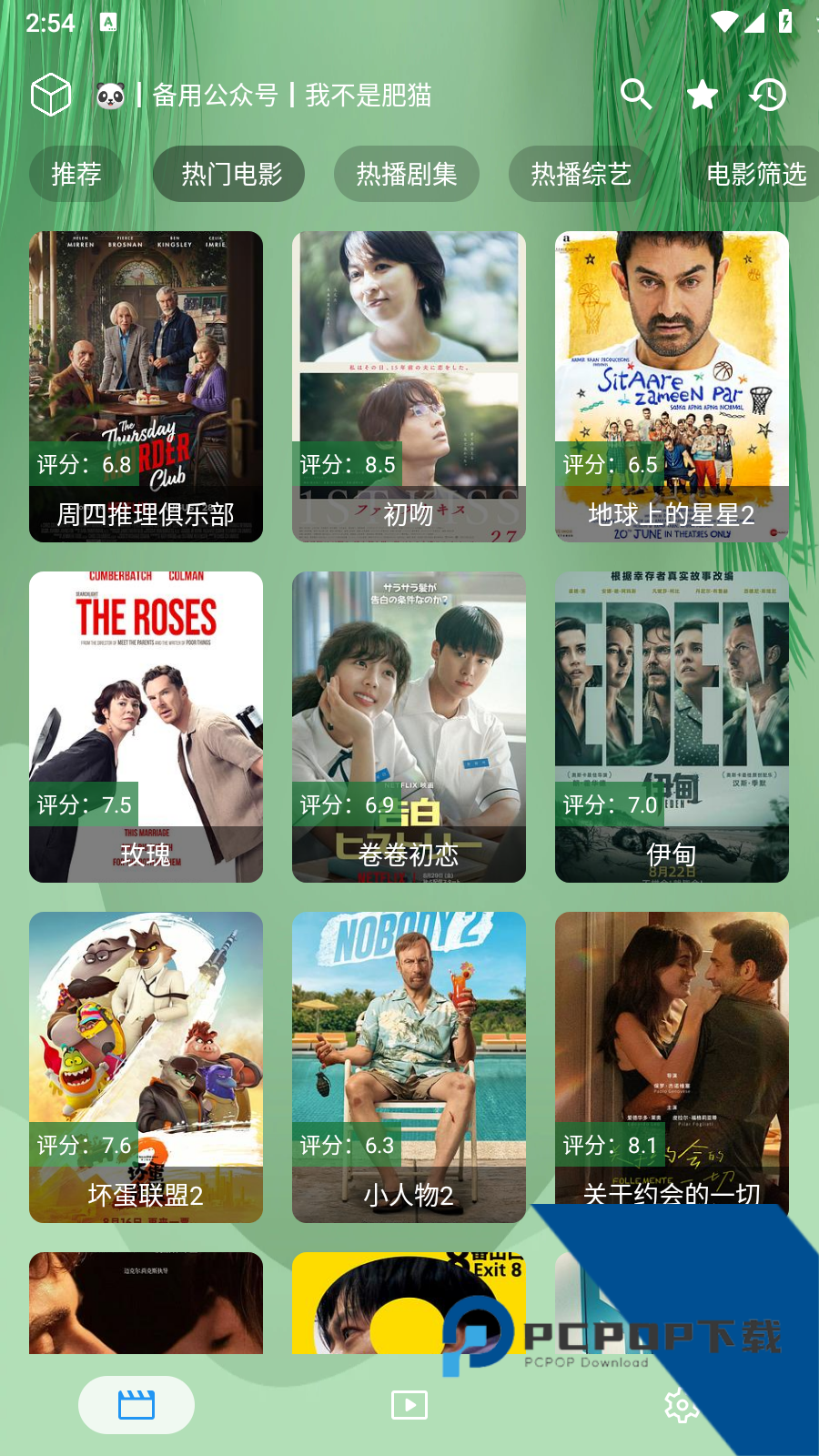Open the movie 地球上的星星2
The width and height of the screenshot is (819, 1456).
click(672, 387)
